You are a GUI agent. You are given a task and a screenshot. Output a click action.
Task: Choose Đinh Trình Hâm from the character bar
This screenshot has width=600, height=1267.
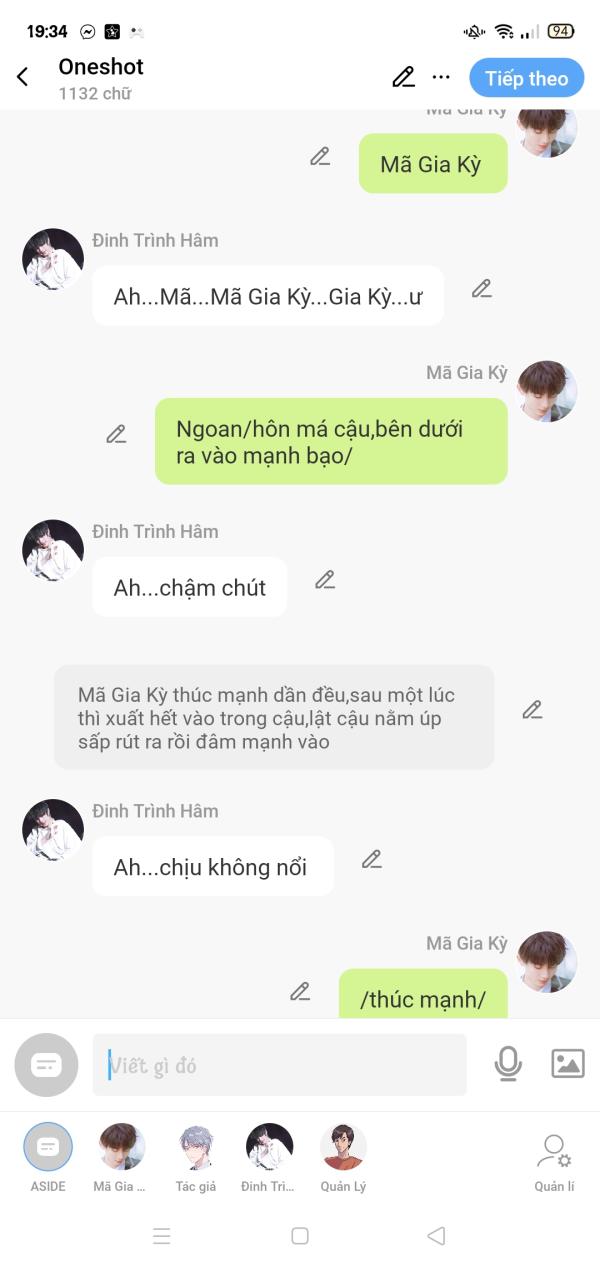(x=269, y=1157)
